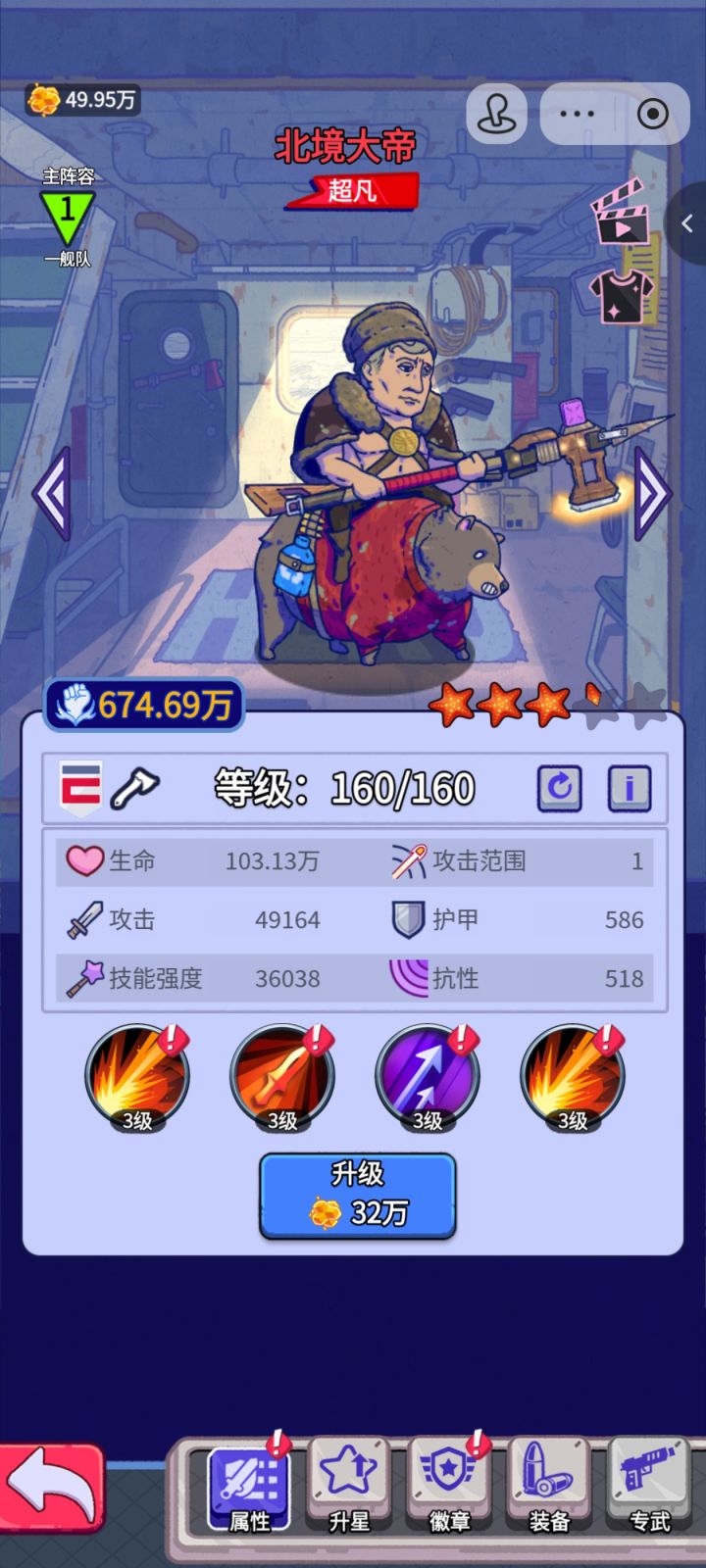This screenshot has height=1568, width=706.
Task: Tap the dagger skill icon labeled 3级
Action: tap(282, 1076)
